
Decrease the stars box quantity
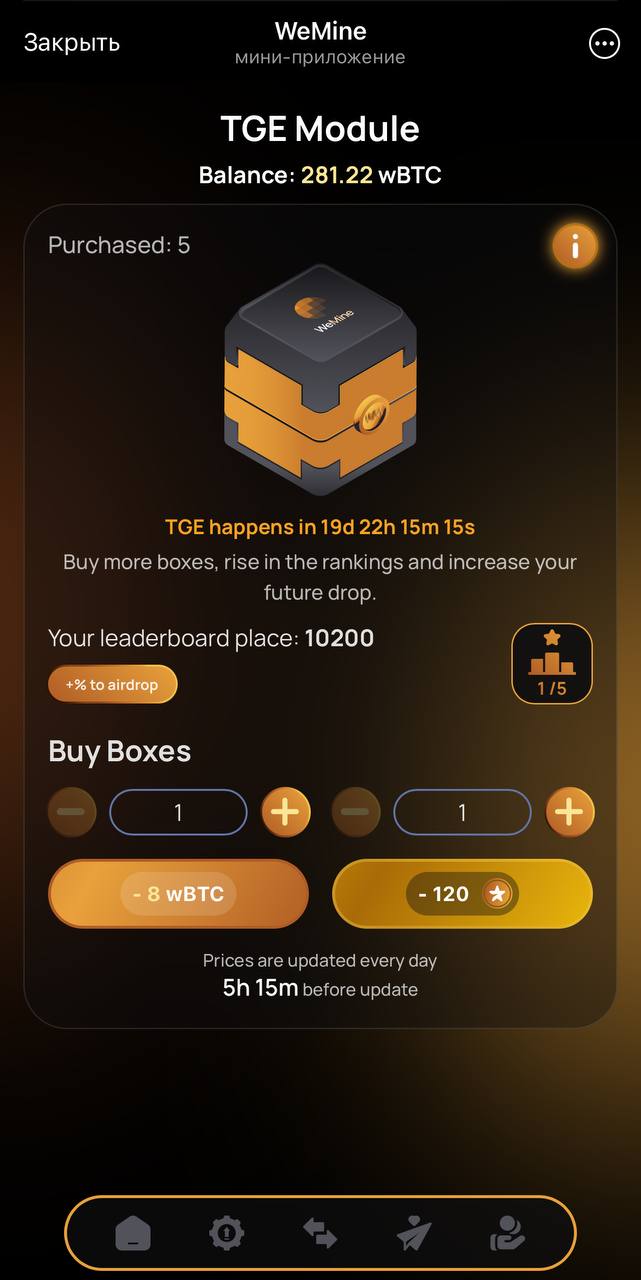(x=356, y=812)
